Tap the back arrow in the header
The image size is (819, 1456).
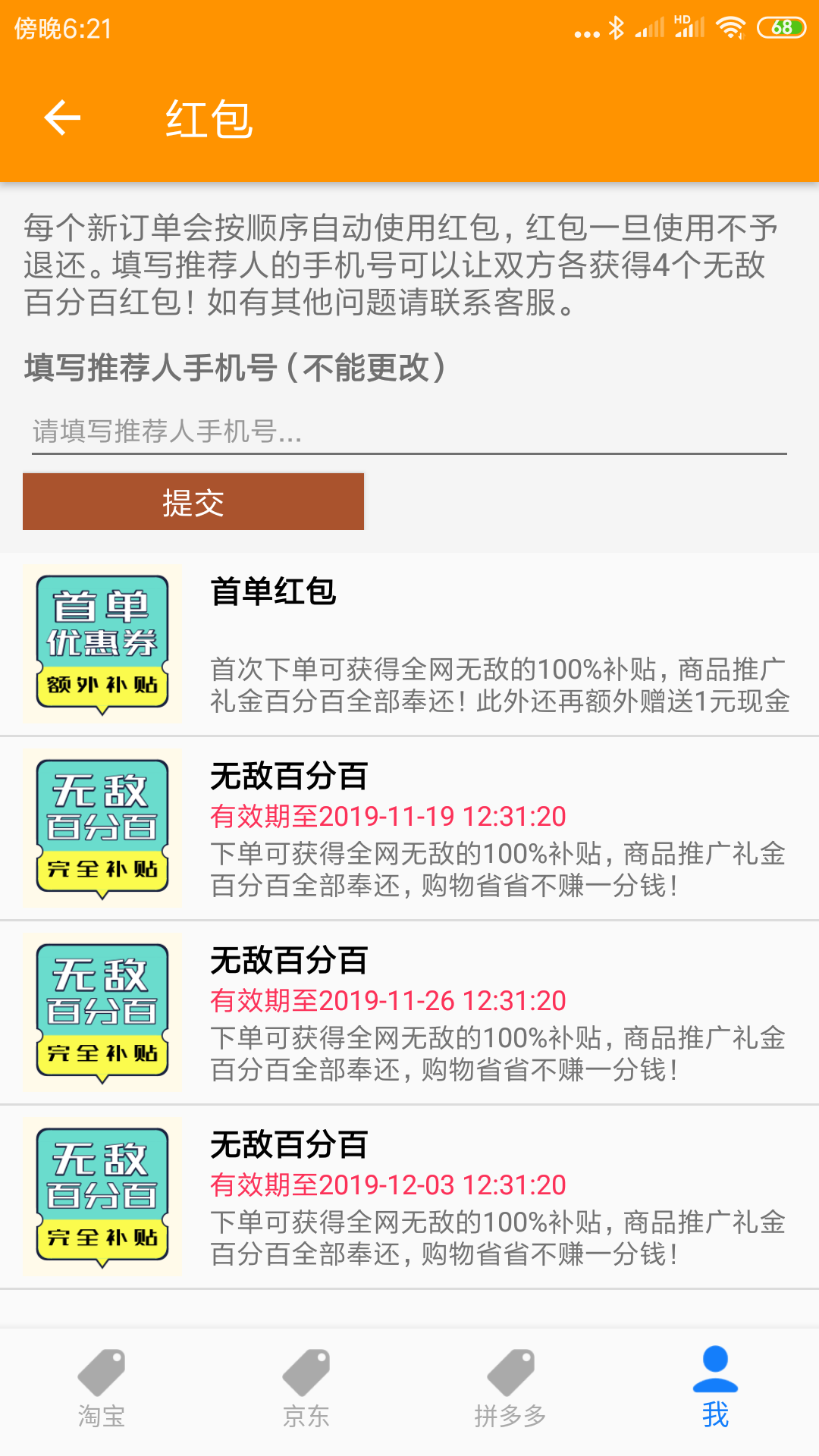click(x=62, y=118)
